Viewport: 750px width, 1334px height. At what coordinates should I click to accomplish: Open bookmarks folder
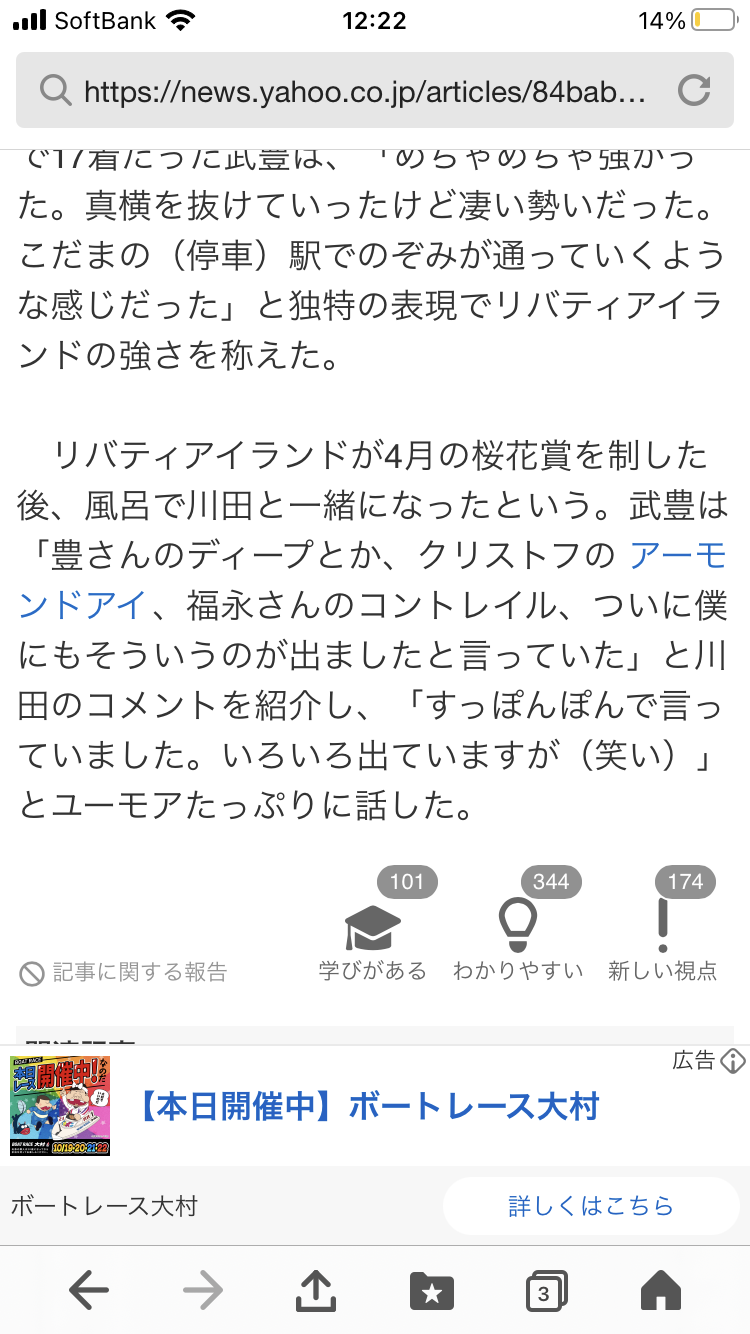pos(432,1292)
